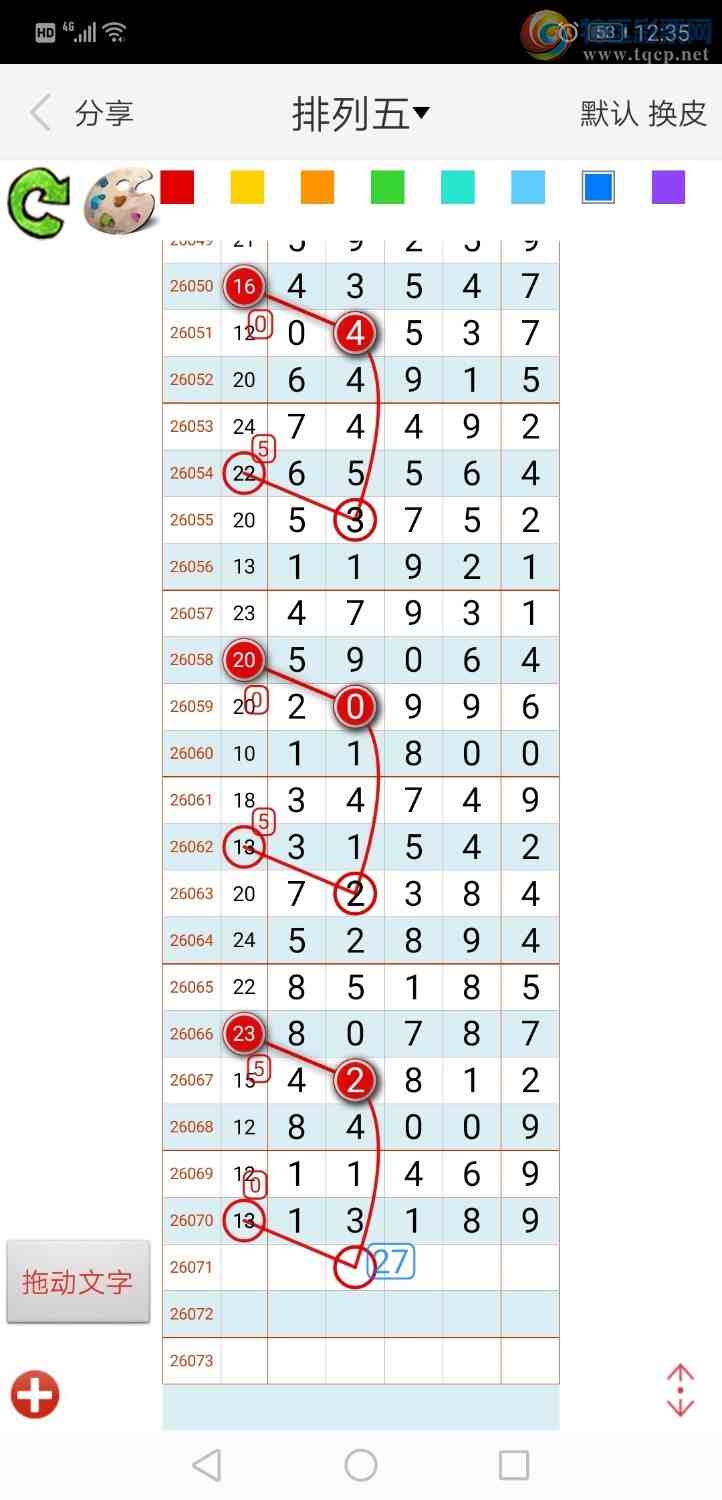Select the teal color swatch

(x=458, y=187)
